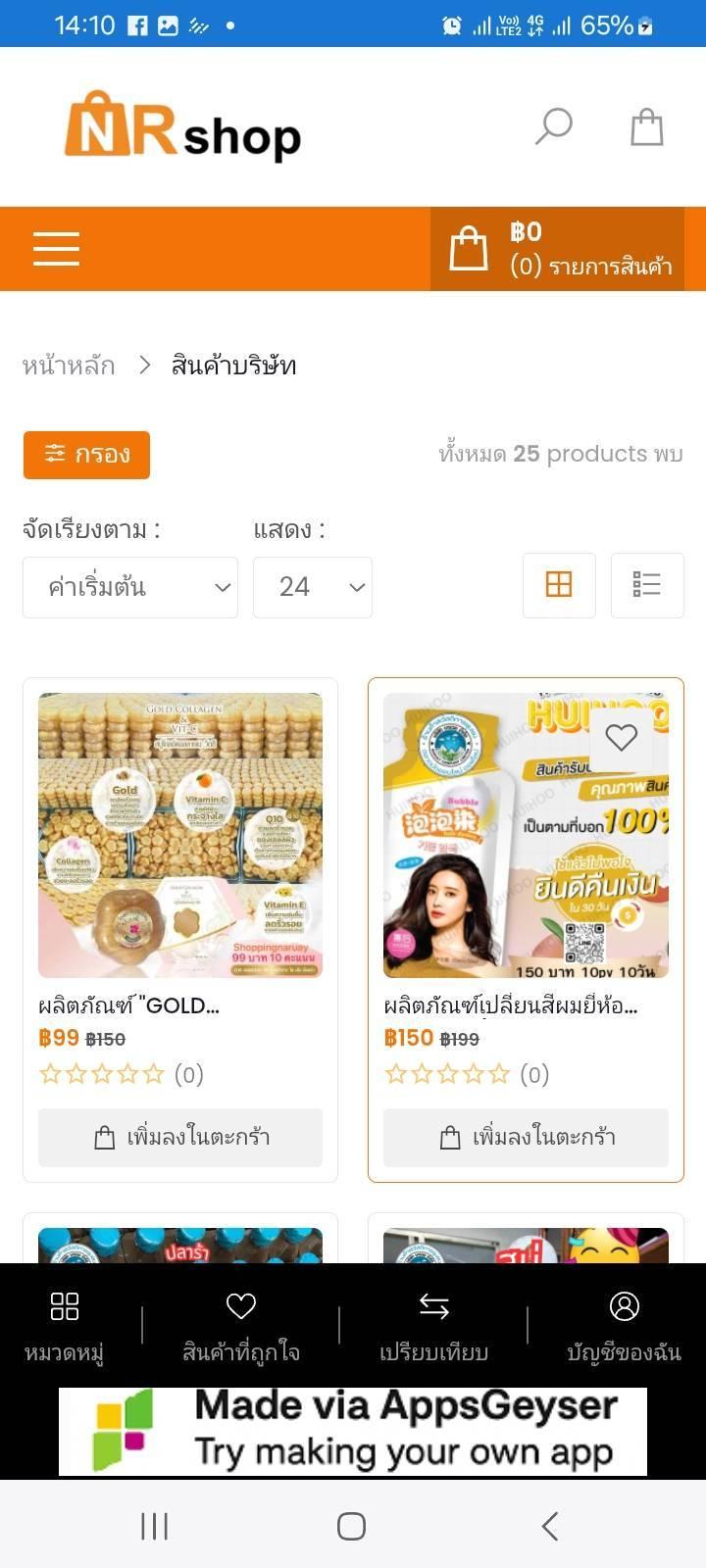Image resolution: width=706 pixels, height=1568 pixels.
Task: Open the กรอง filter button
Action: coord(86,455)
